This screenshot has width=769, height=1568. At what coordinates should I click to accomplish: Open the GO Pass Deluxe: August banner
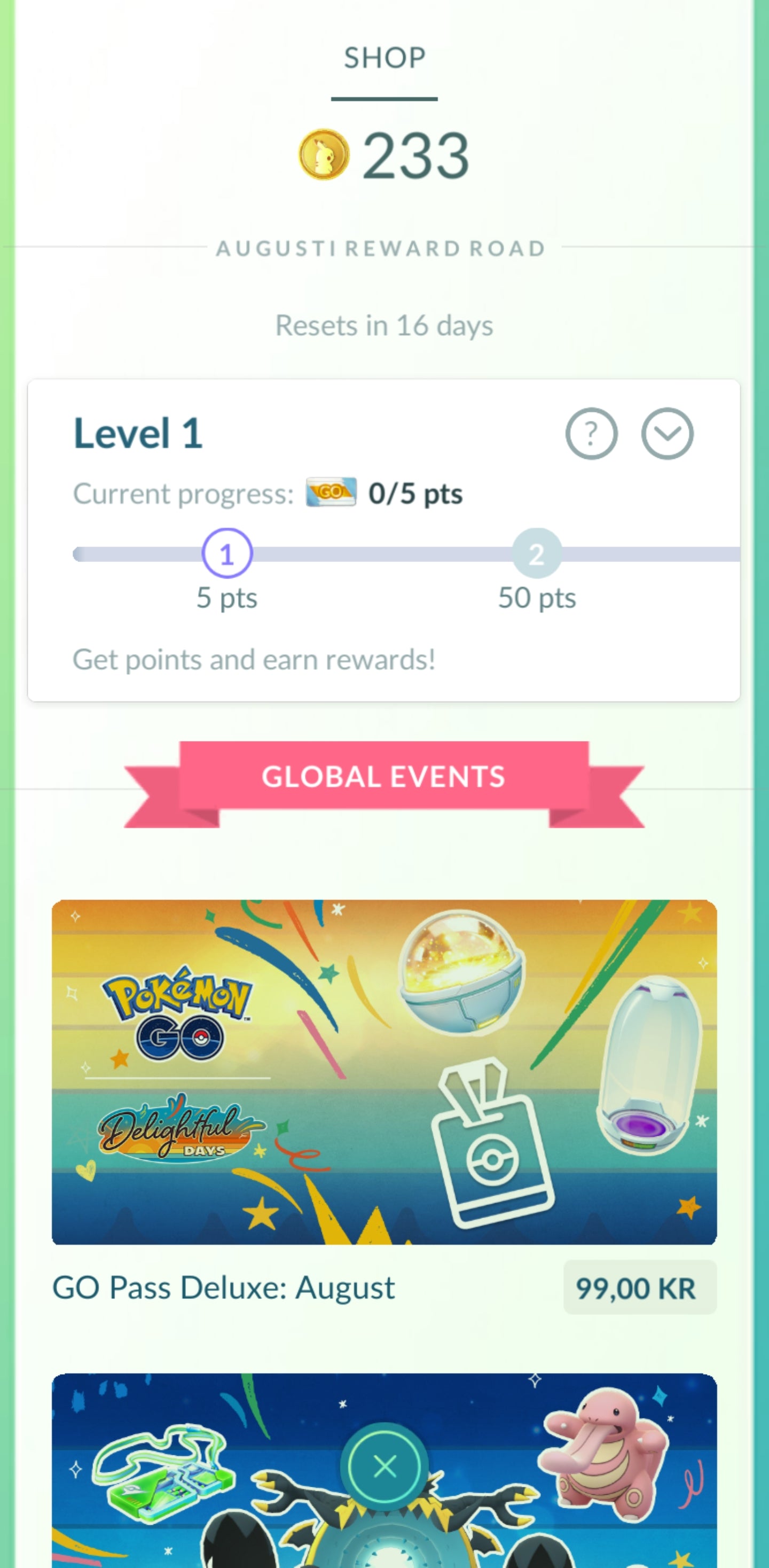tap(384, 1072)
